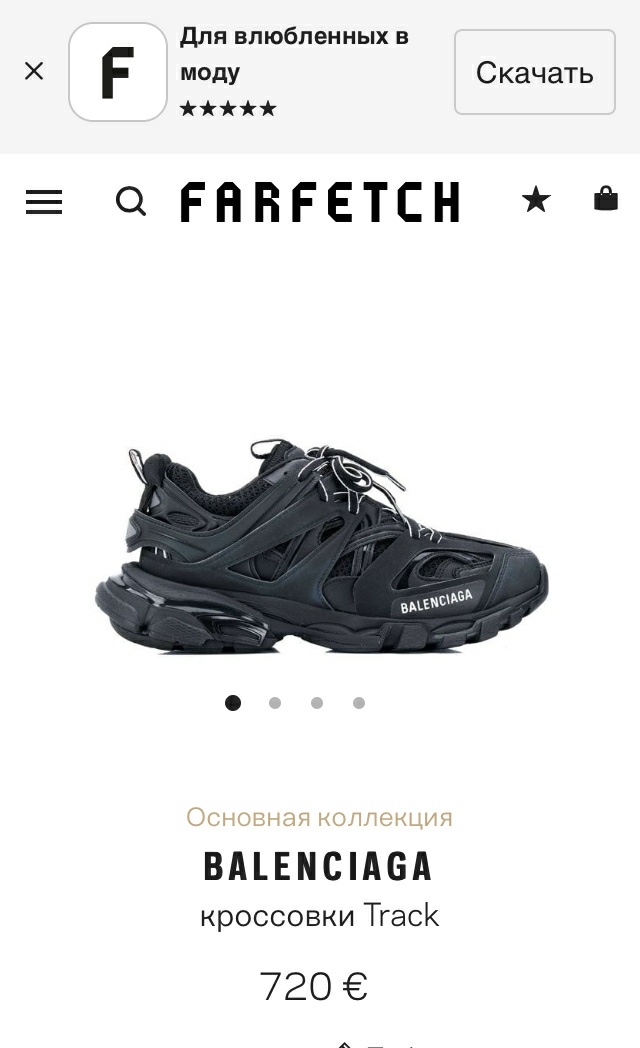Screen dimensions: 640x1048
Task: Open the shopping bag
Action: click(x=606, y=199)
